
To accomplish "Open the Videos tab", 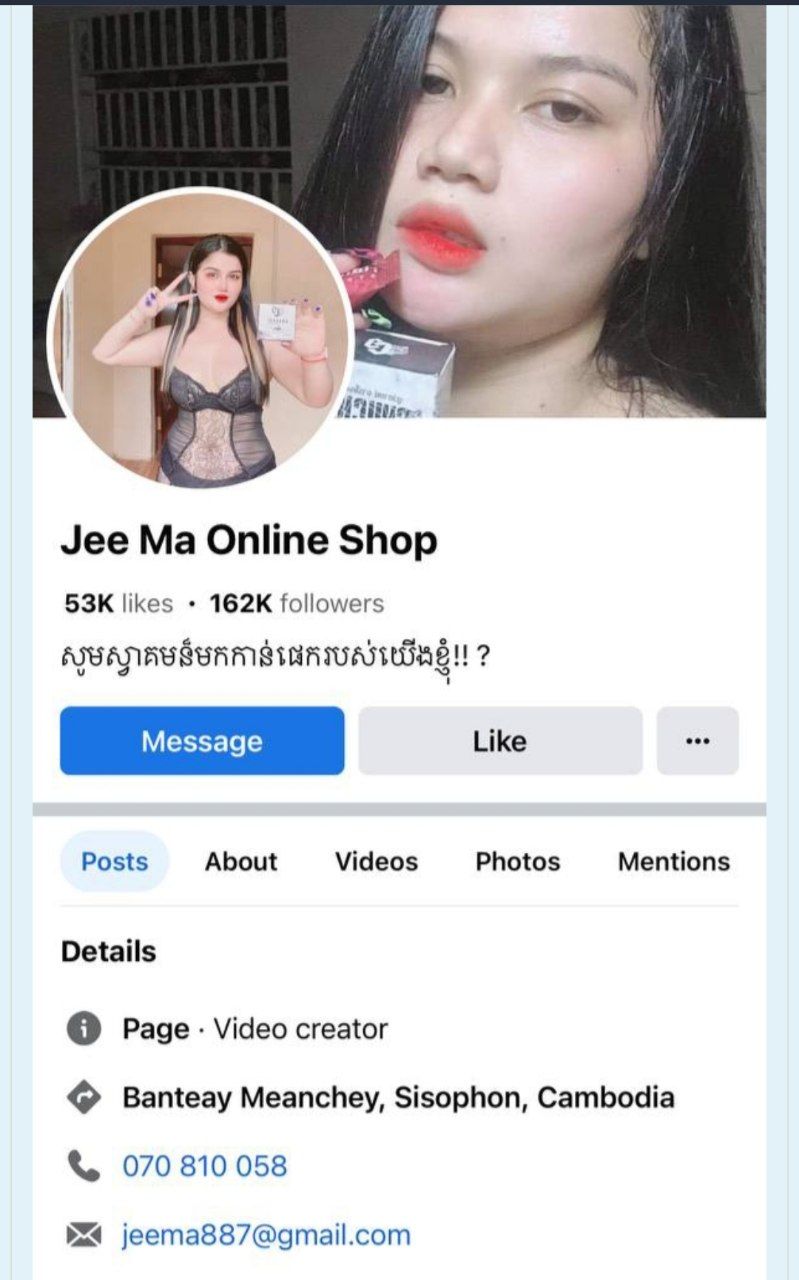I will 376,861.
